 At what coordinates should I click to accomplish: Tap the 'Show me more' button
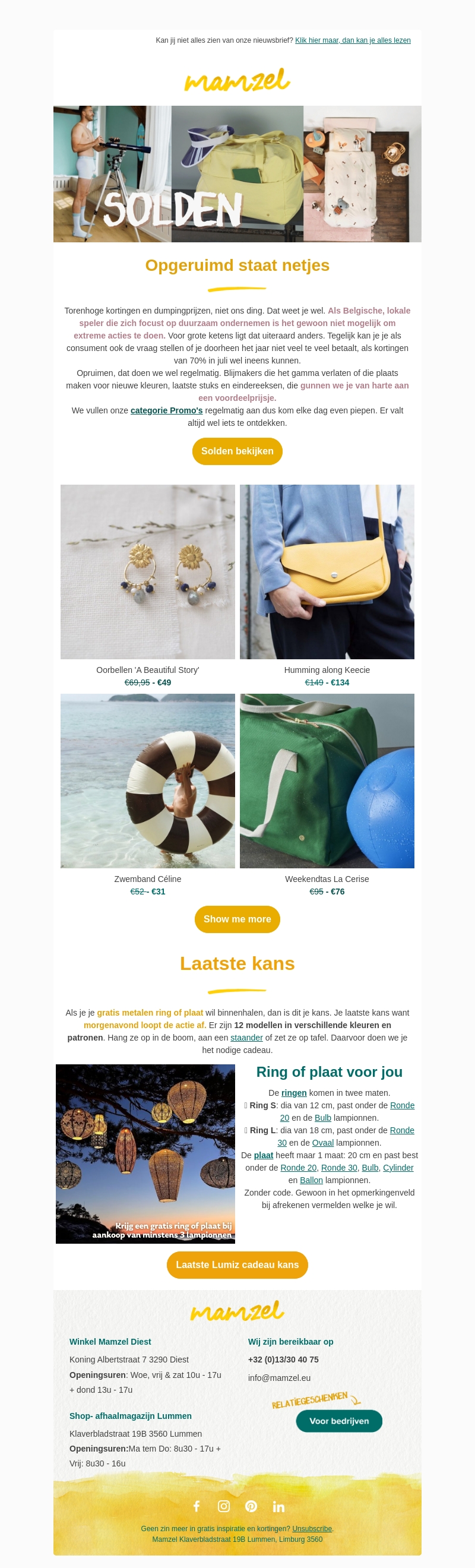(237, 918)
